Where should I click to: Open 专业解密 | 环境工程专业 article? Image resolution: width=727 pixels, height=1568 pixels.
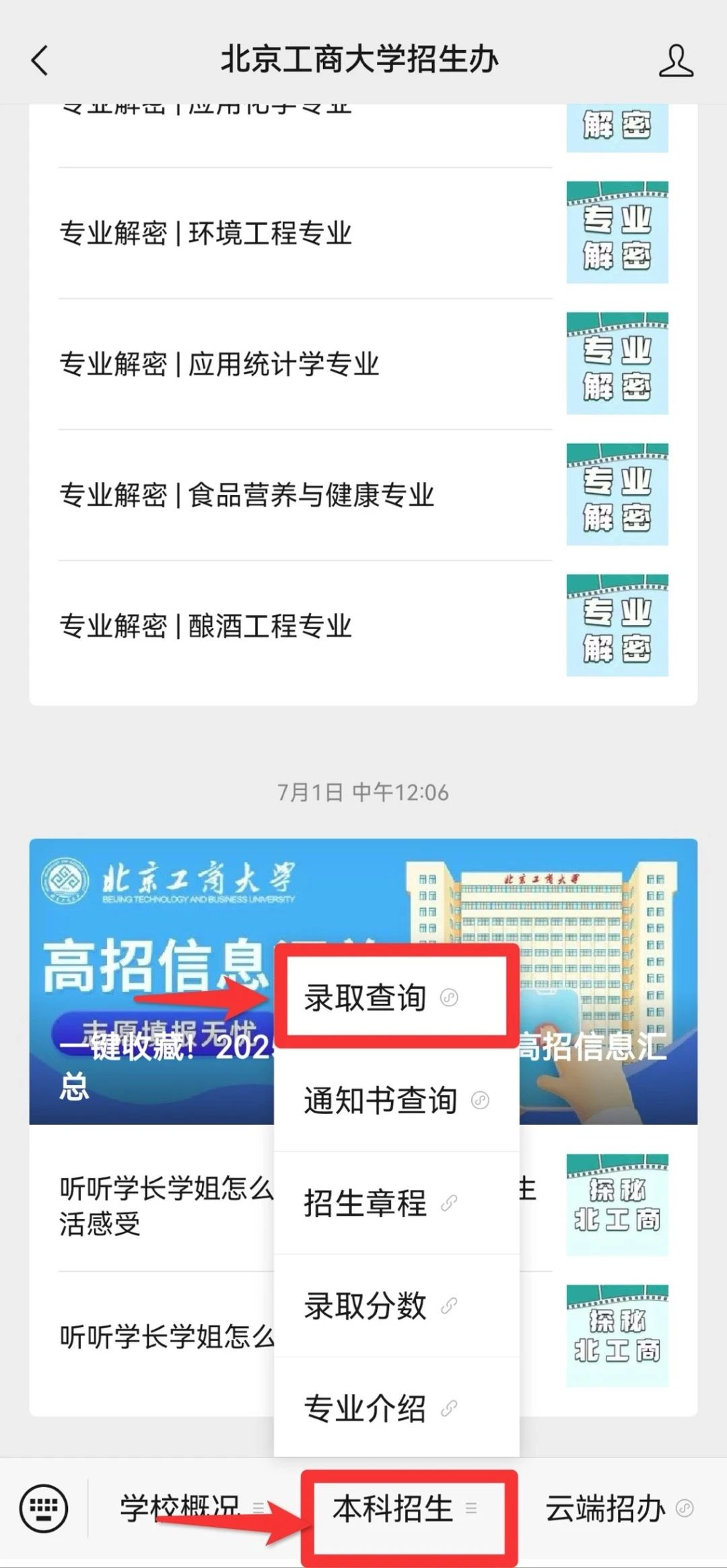[x=363, y=233]
